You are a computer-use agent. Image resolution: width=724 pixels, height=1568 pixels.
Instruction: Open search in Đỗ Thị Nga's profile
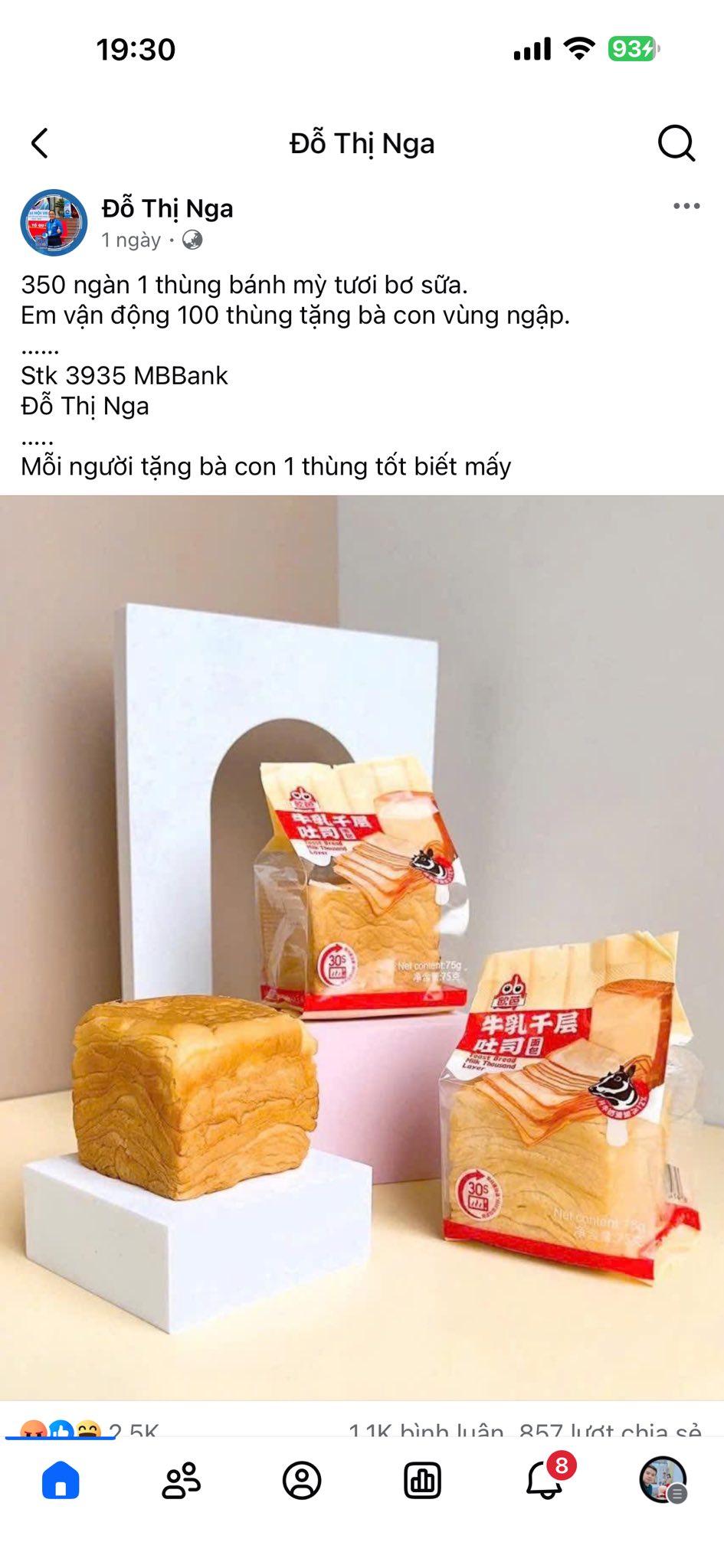(676, 143)
